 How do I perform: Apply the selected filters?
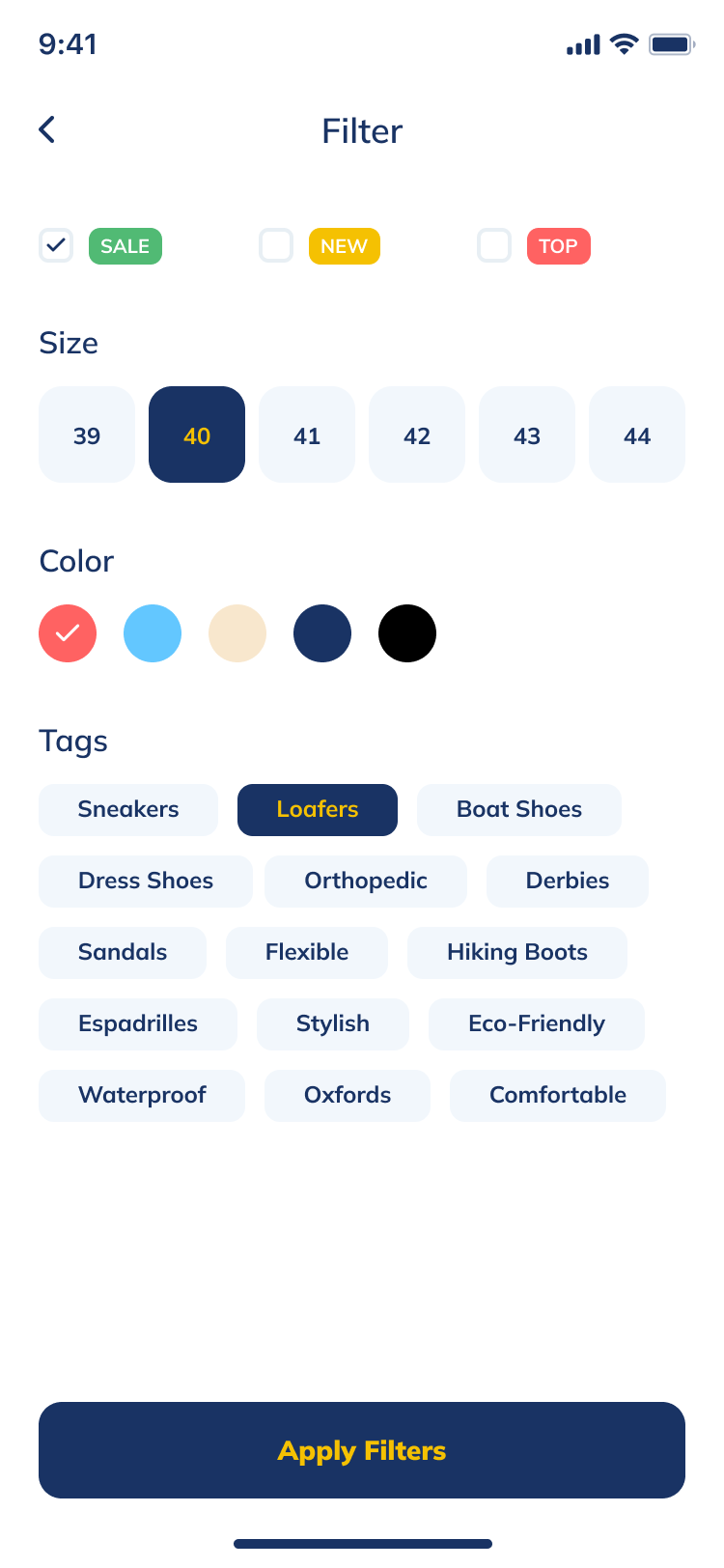362,1450
